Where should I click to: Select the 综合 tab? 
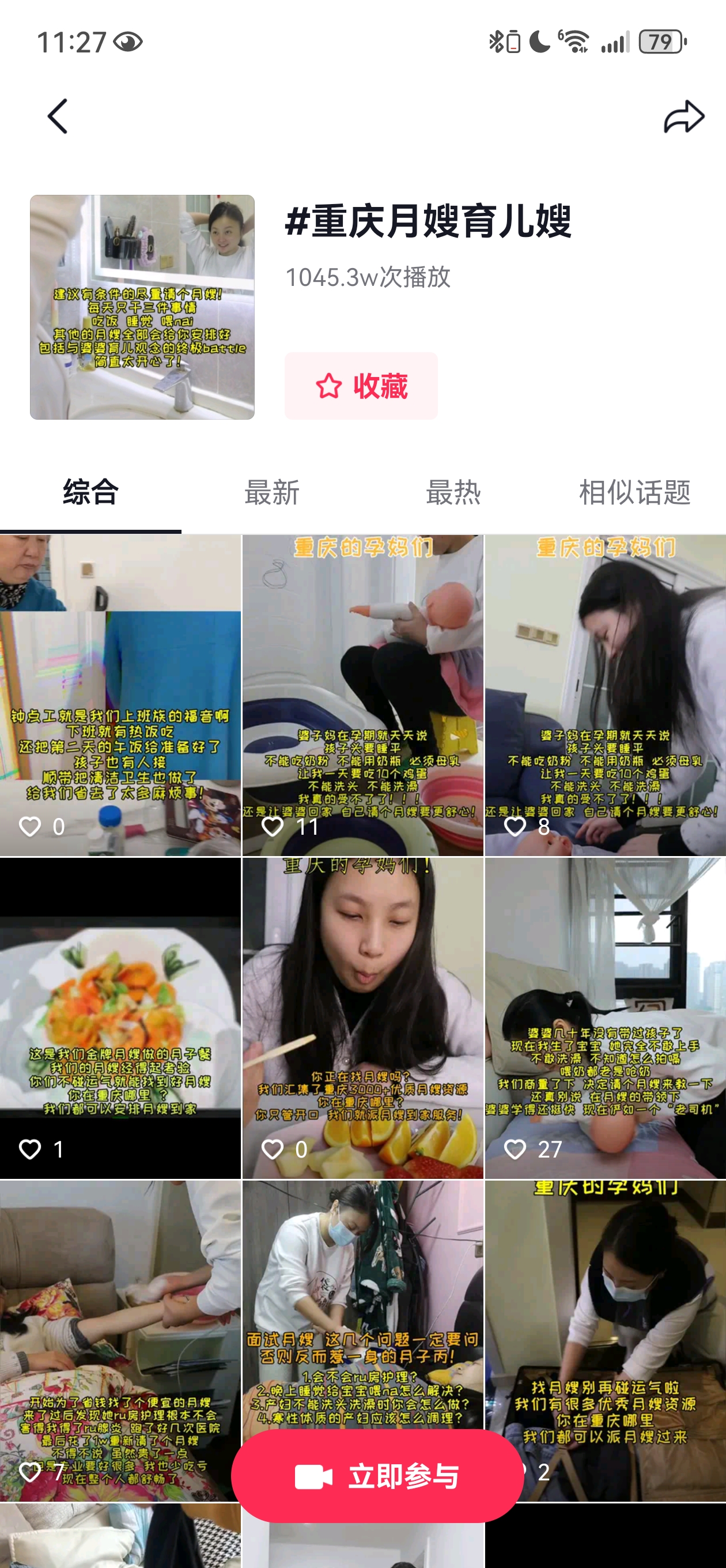(90, 492)
